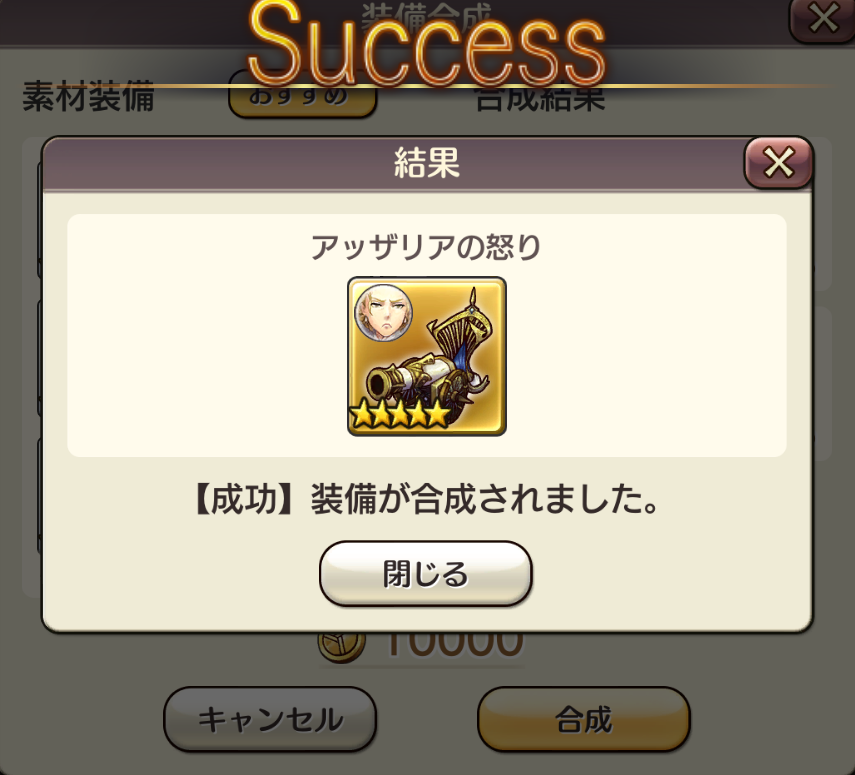Tap the 閉じる button
This screenshot has height=775, width=855.
[425, 574]
